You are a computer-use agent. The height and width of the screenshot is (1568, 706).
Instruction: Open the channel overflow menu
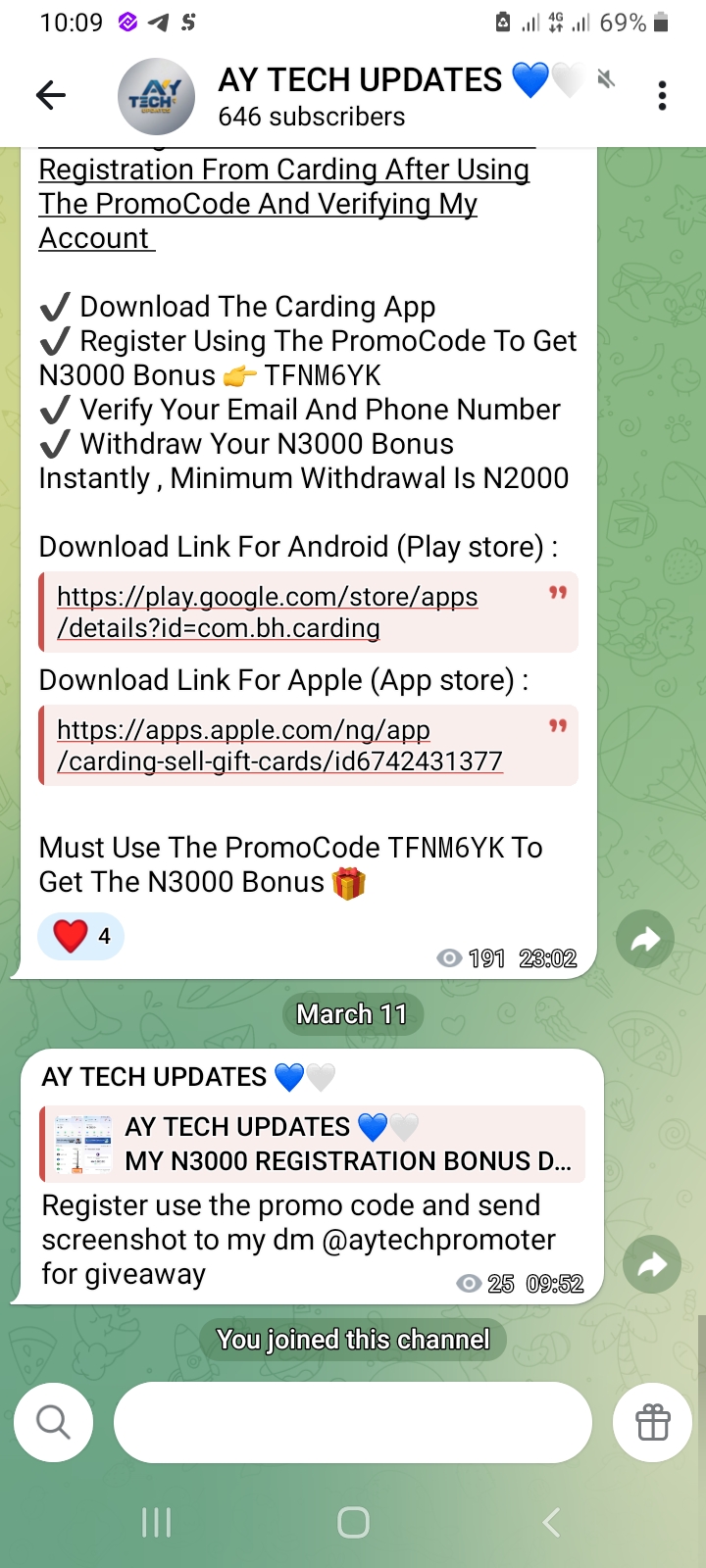[x=663, y=95]
